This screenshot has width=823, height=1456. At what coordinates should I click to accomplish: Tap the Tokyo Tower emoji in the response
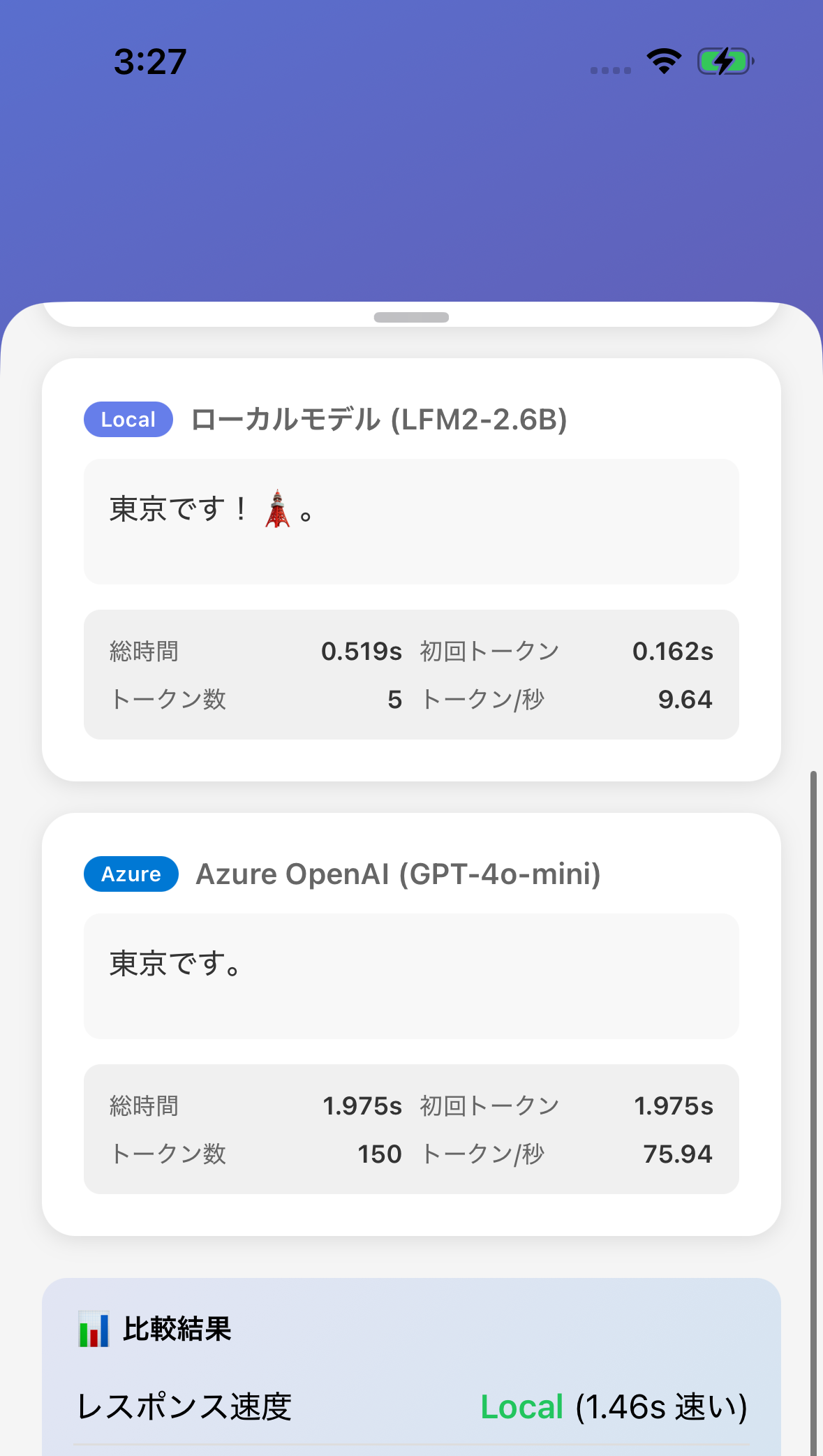[279, 509]
